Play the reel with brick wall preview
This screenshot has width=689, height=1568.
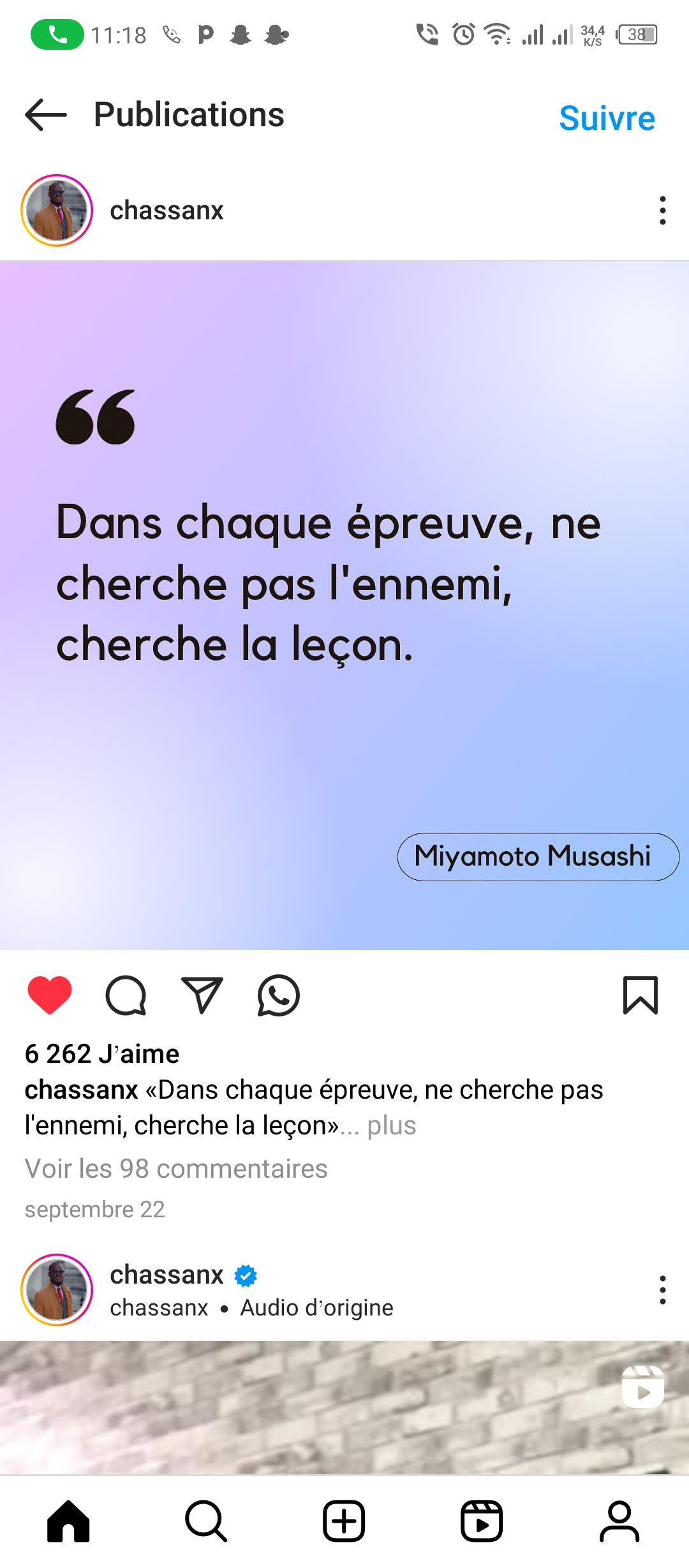[344, 1407]
